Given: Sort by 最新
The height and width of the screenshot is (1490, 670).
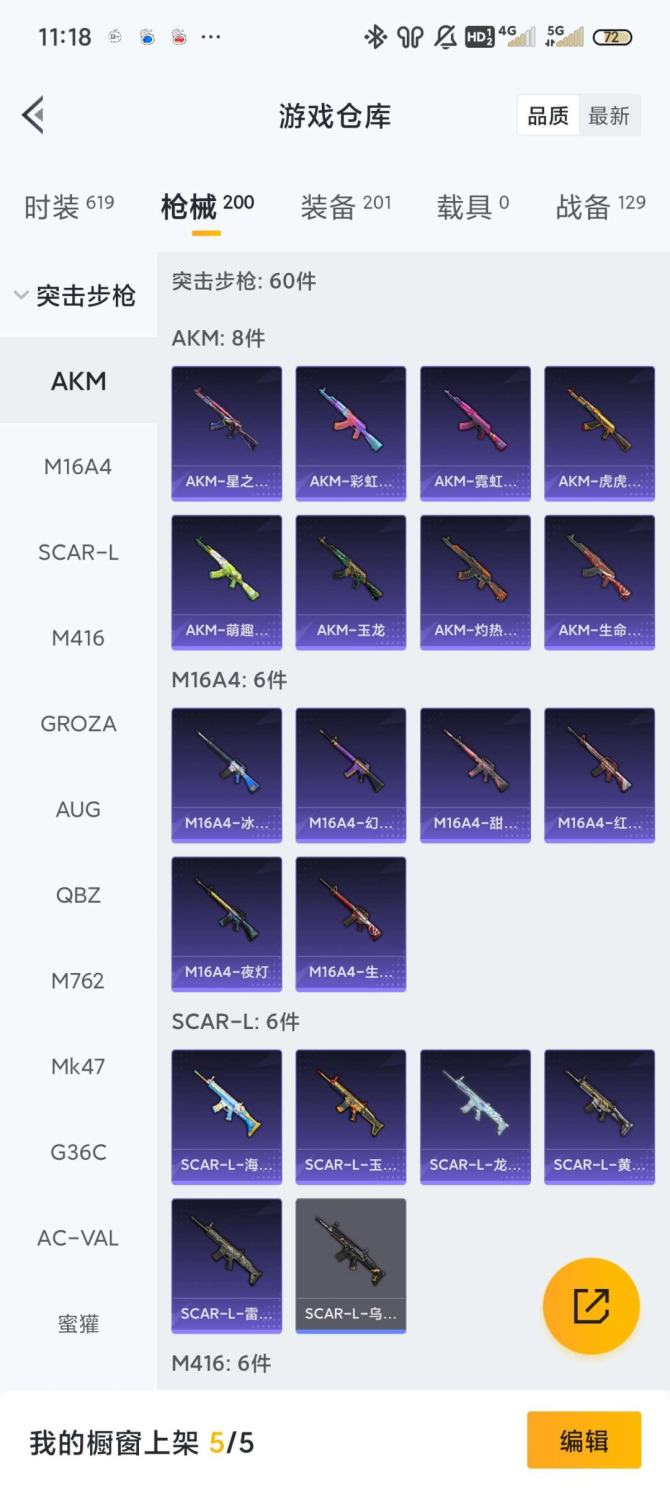Looking at the screenshot, I should coord(608,116).
